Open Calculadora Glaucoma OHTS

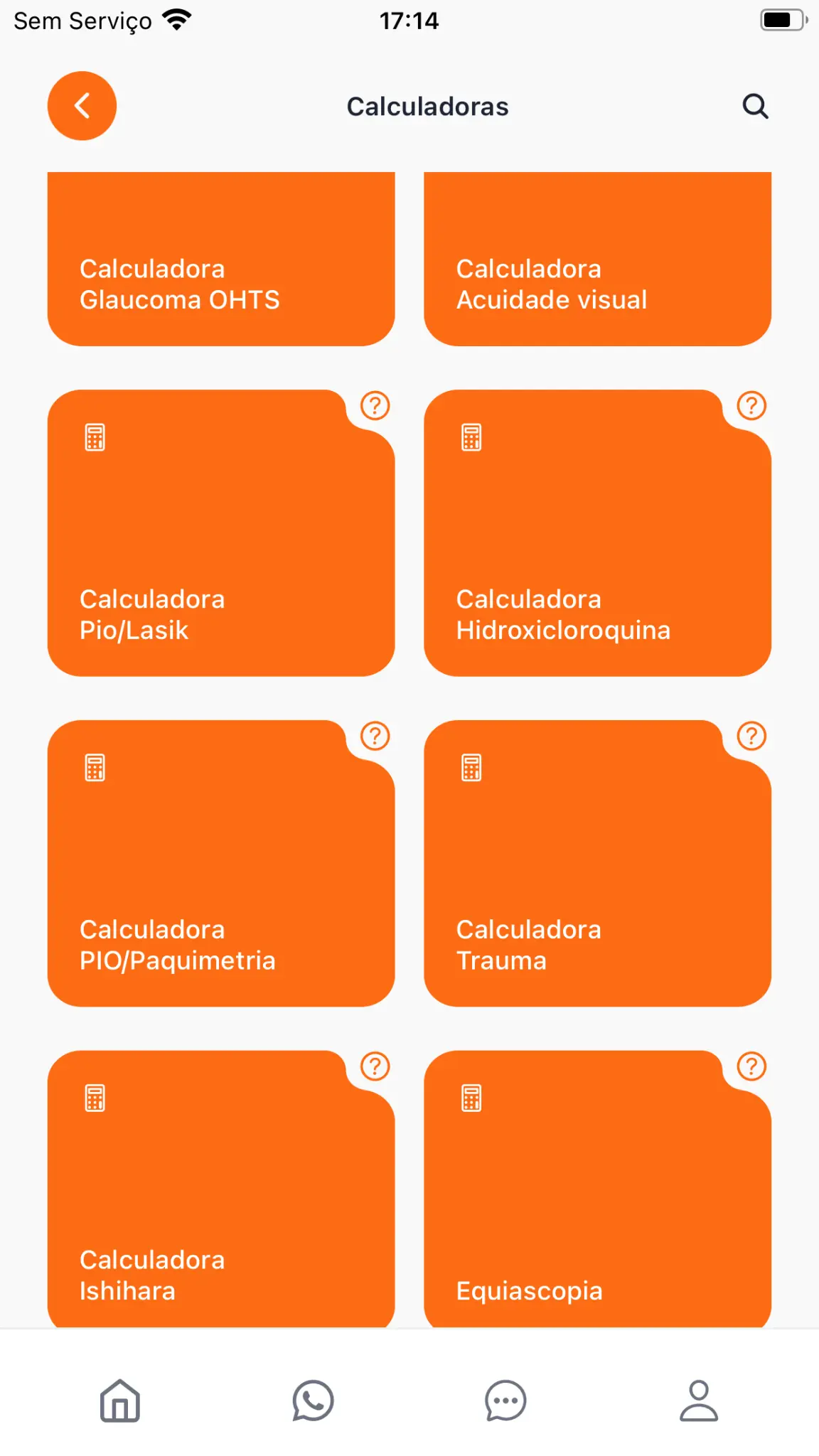[x=220, y=259]
